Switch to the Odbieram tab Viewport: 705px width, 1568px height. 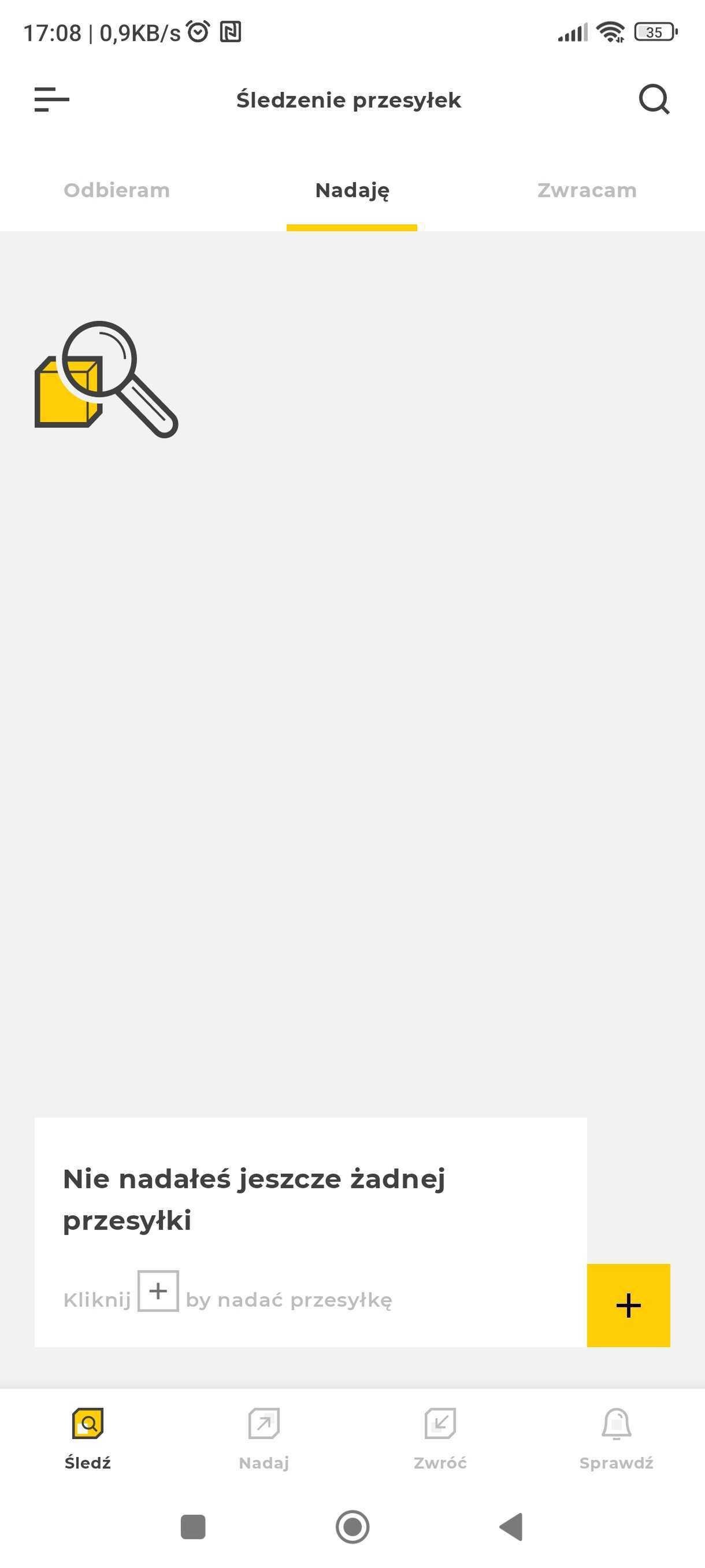pos(117,190)
